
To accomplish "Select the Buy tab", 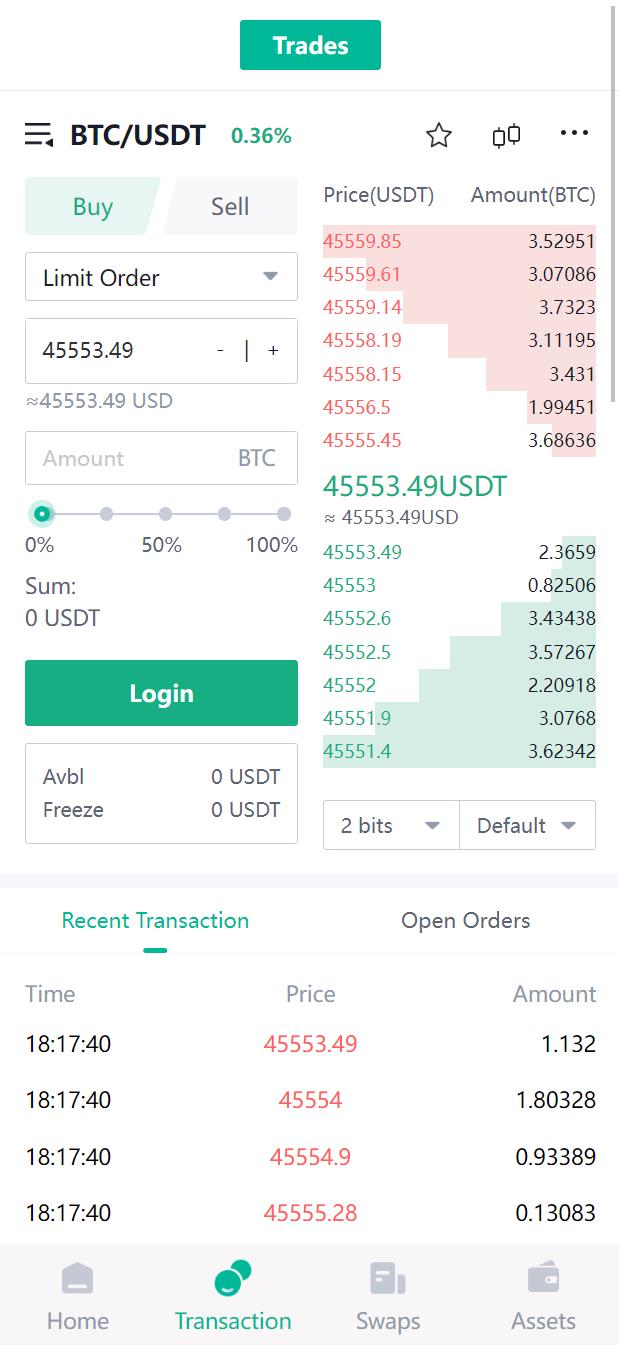I will [x=92, y=207].
